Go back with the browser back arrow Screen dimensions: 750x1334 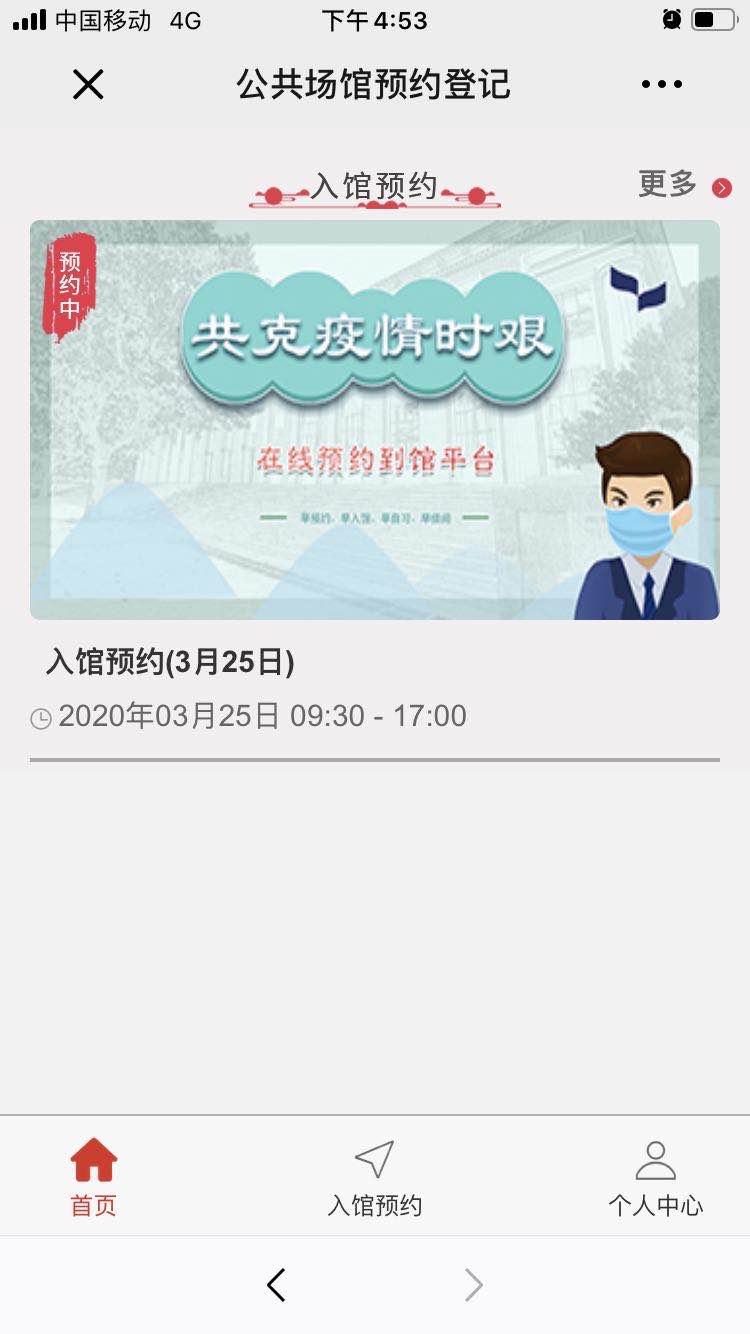(x=277, y=1285)
